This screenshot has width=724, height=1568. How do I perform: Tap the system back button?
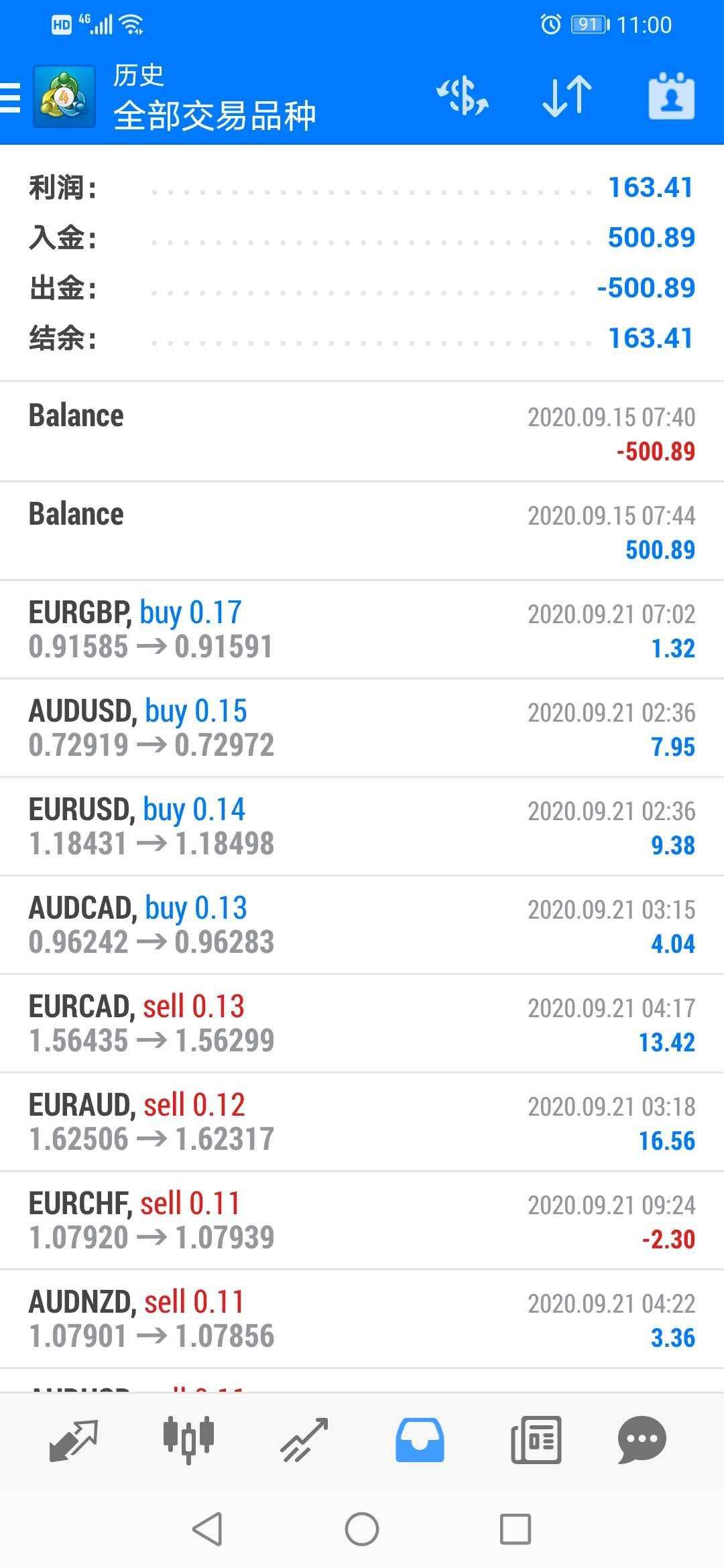click(x=208, y=1529)
